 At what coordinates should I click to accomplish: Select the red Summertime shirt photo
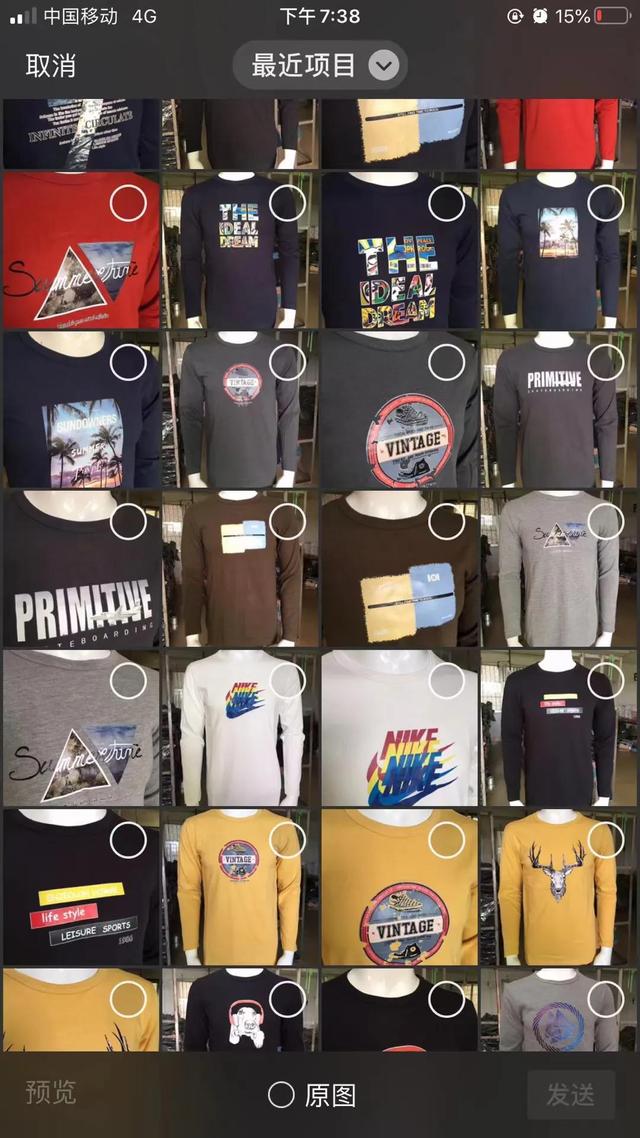[128, 203]
